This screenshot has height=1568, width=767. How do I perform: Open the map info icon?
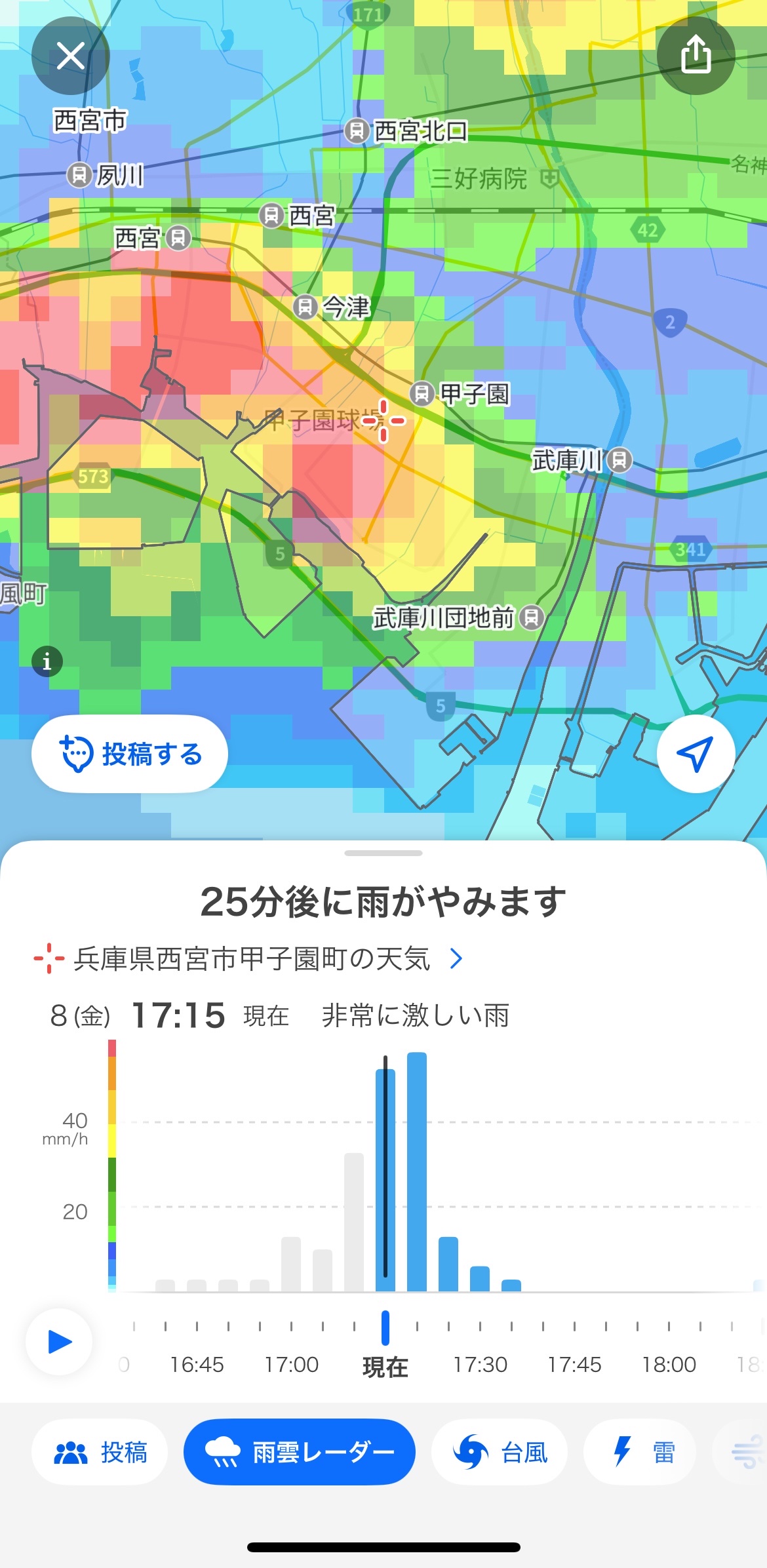point(47,661)
